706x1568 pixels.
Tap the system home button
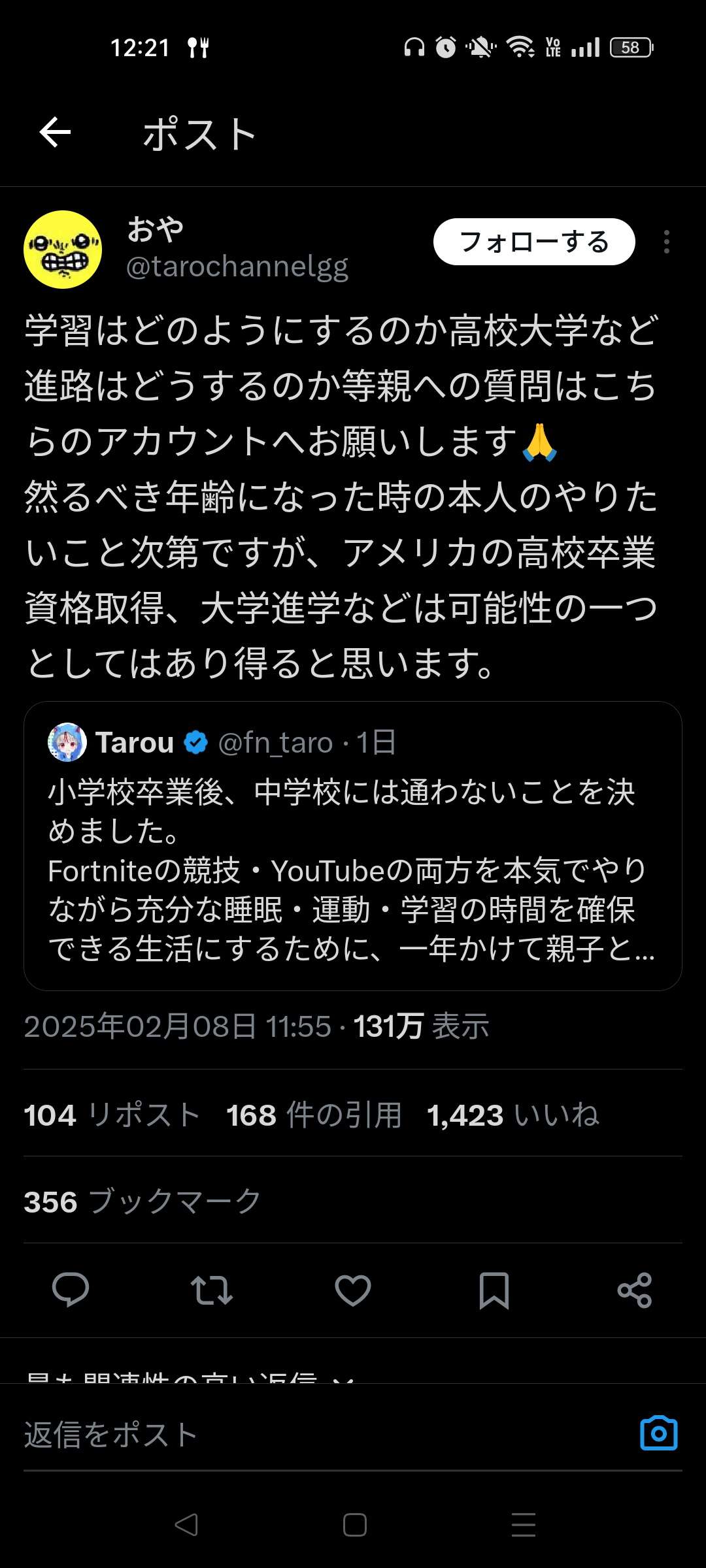354,1525
